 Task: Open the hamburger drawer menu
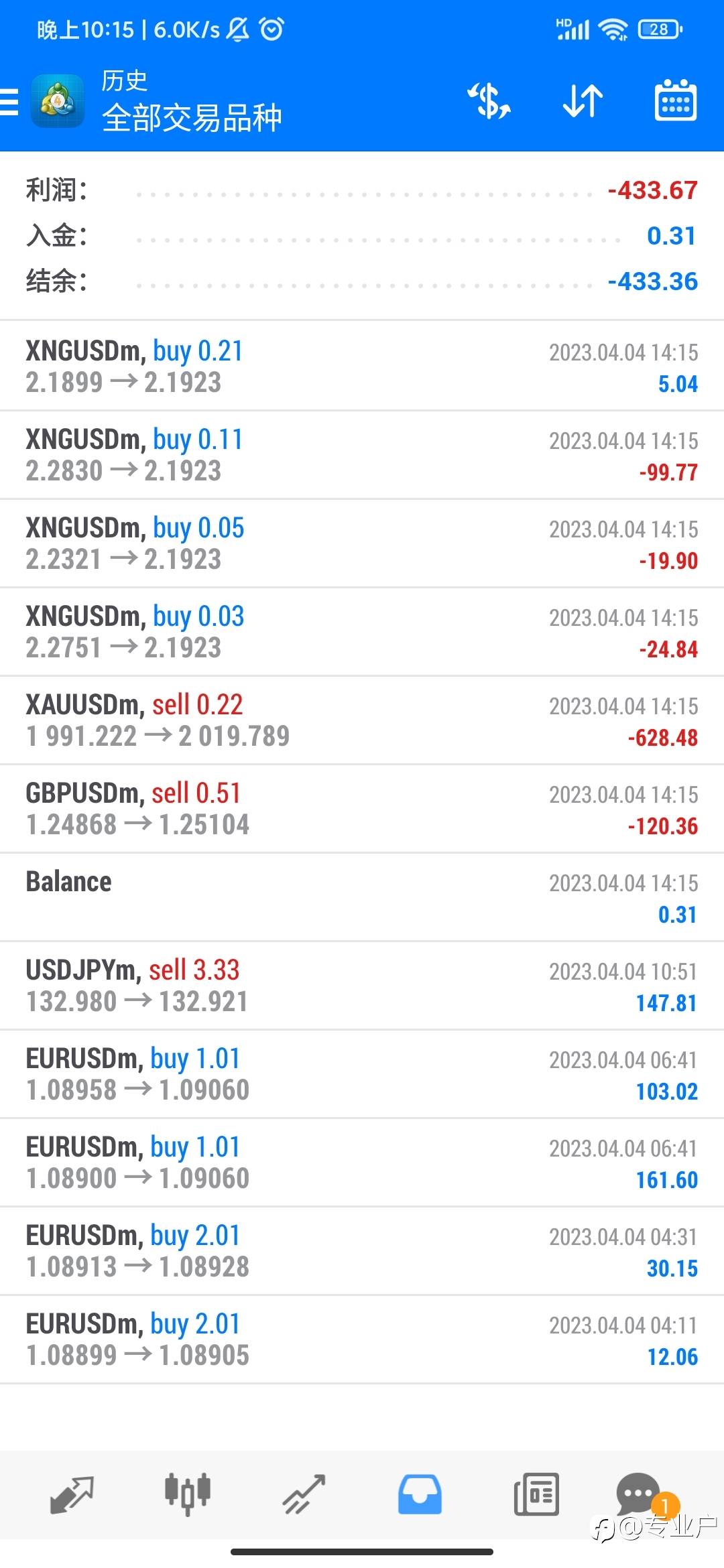(x=9, y=102)
